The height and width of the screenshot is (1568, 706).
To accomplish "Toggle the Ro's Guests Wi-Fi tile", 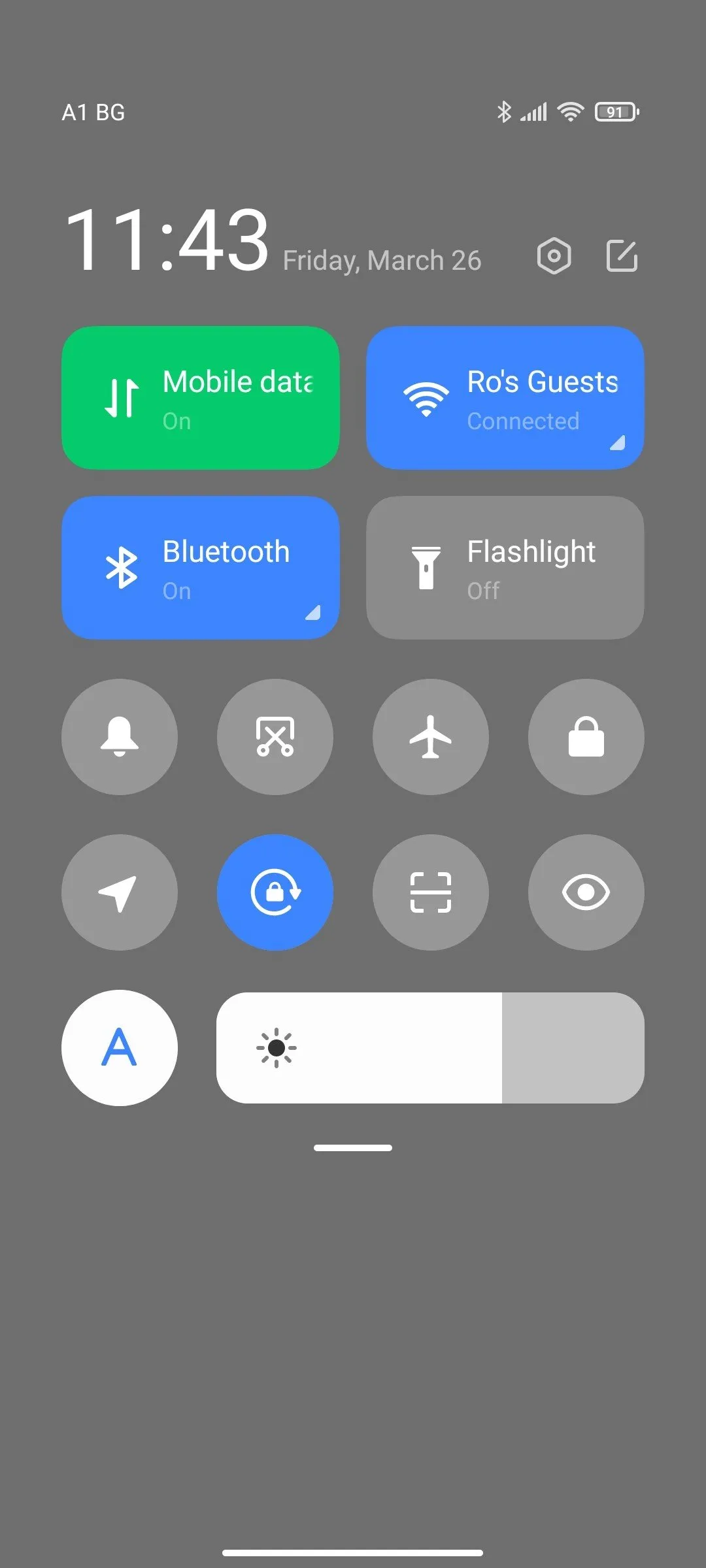I will [505, 398].
